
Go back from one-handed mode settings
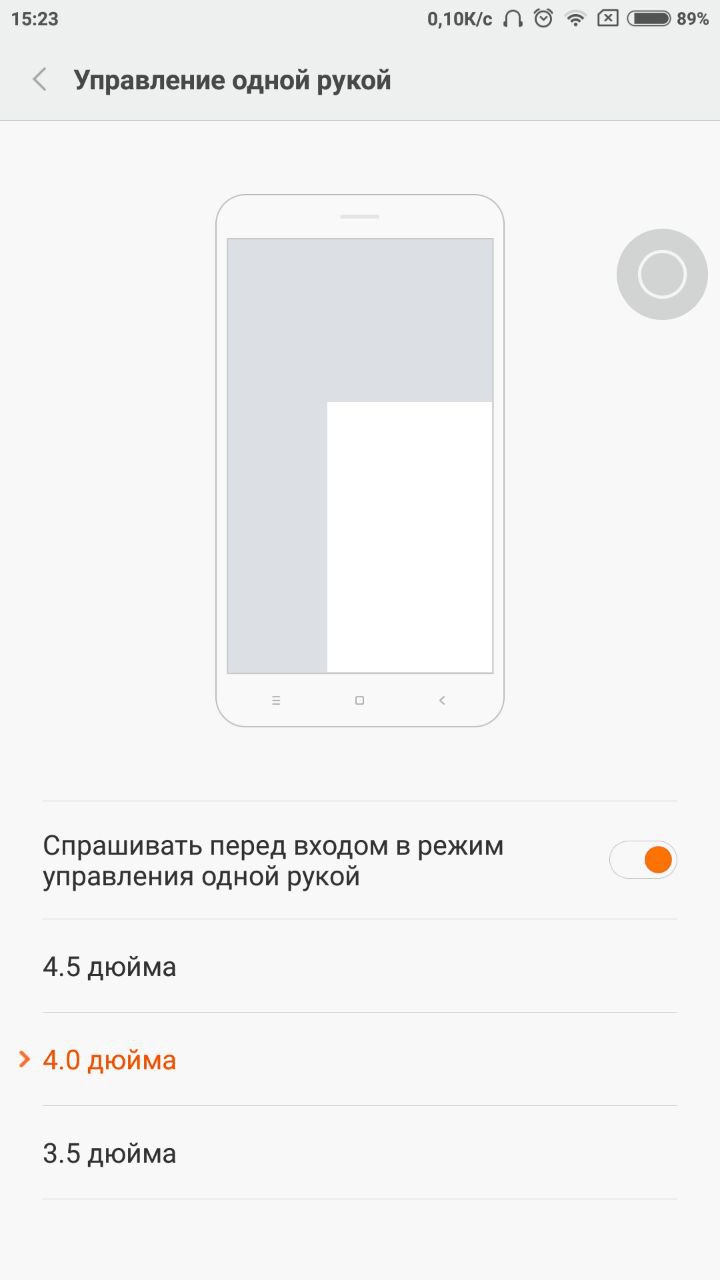pyautogui.click(x=40, y=80)
